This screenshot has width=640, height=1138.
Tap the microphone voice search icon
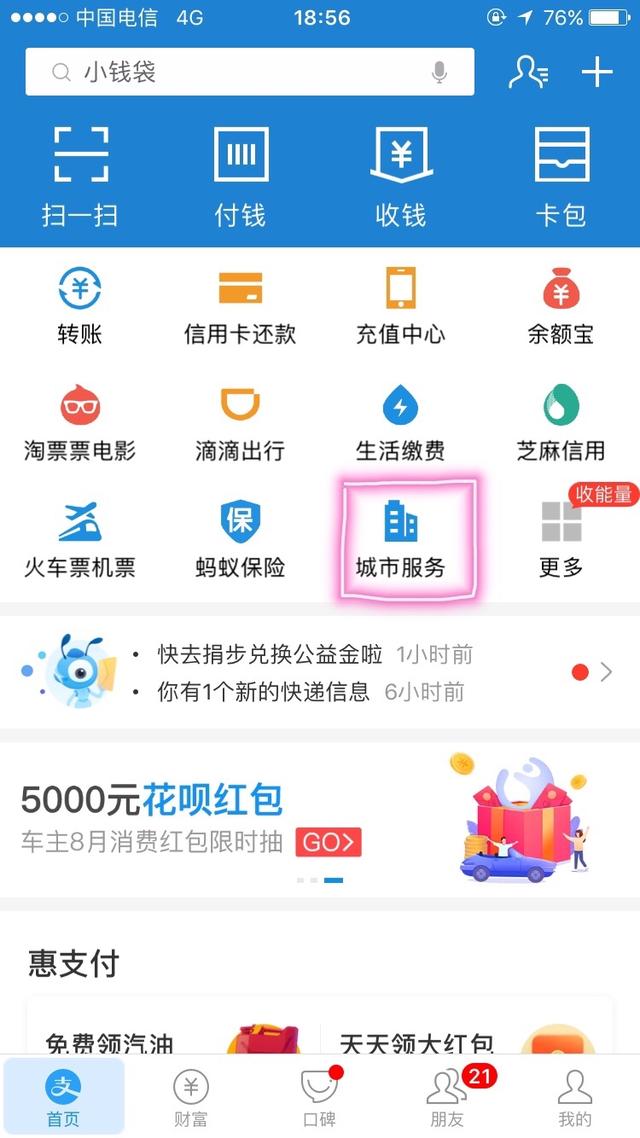click(439, 72)
